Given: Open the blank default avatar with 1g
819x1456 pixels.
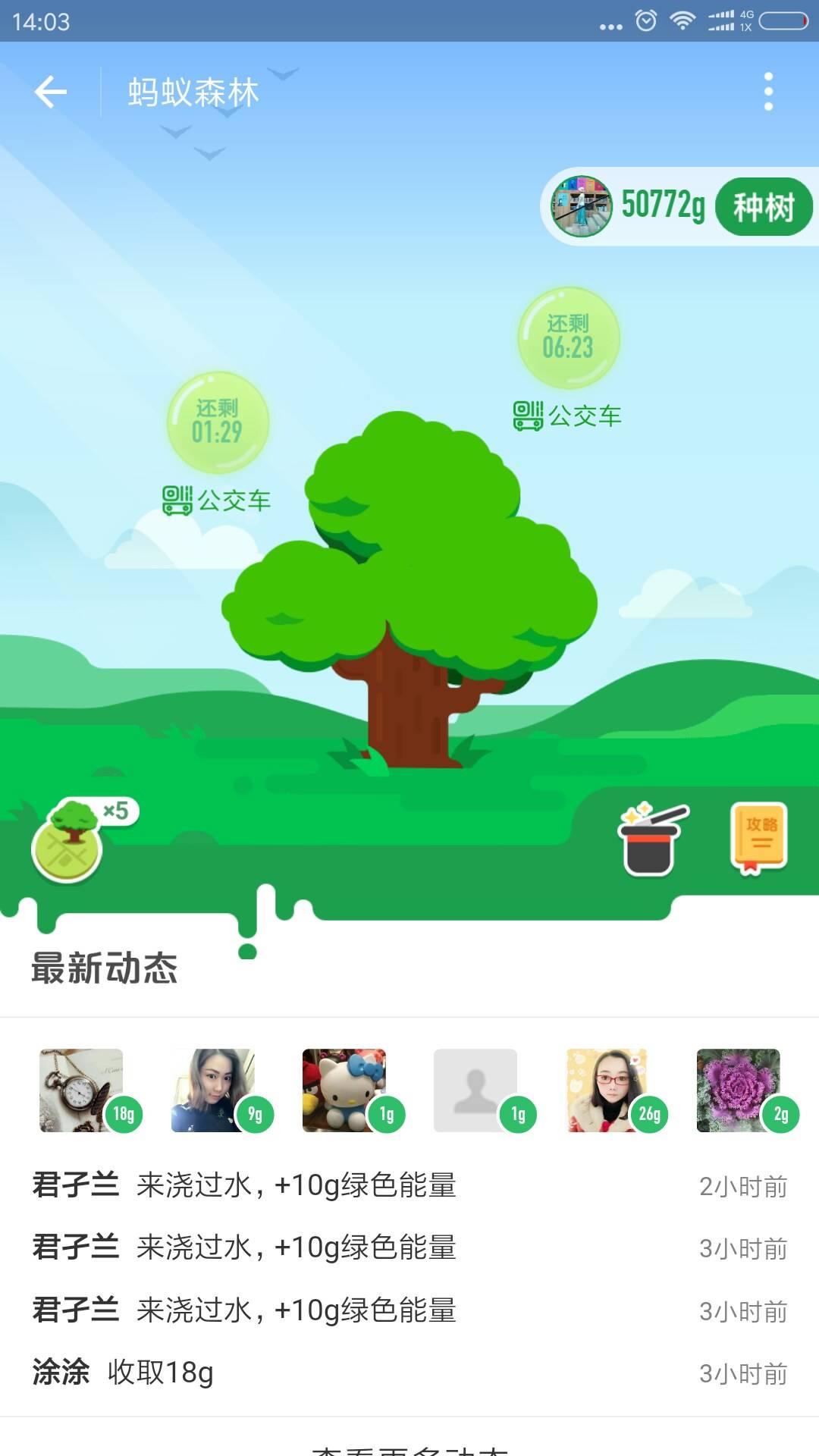Looking at the screenshot, I should click(475, 1090).
